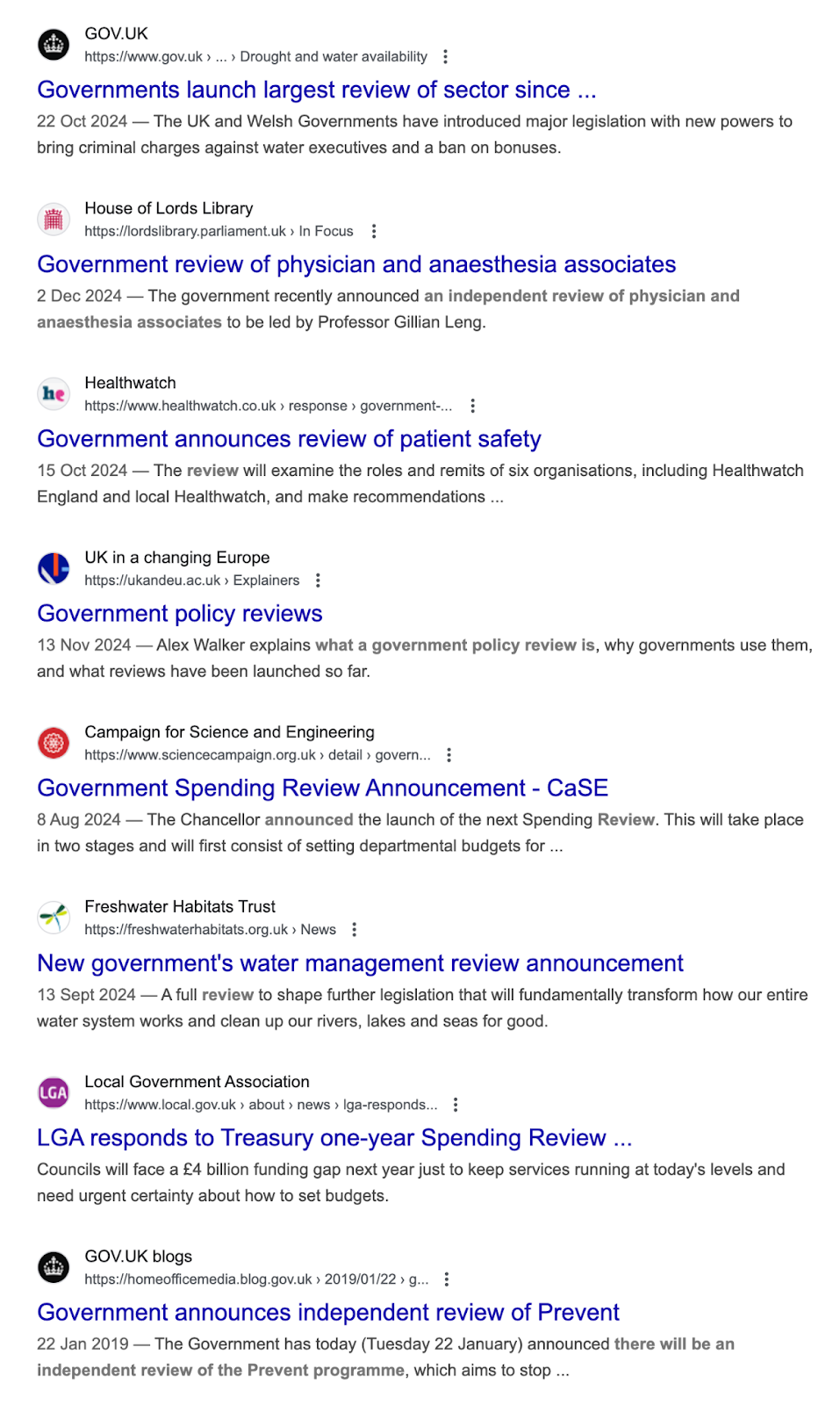This screenshot has width=840, height=1405.
Task: Open 'Government announces review of patient safety'
Action: (289, 439)
